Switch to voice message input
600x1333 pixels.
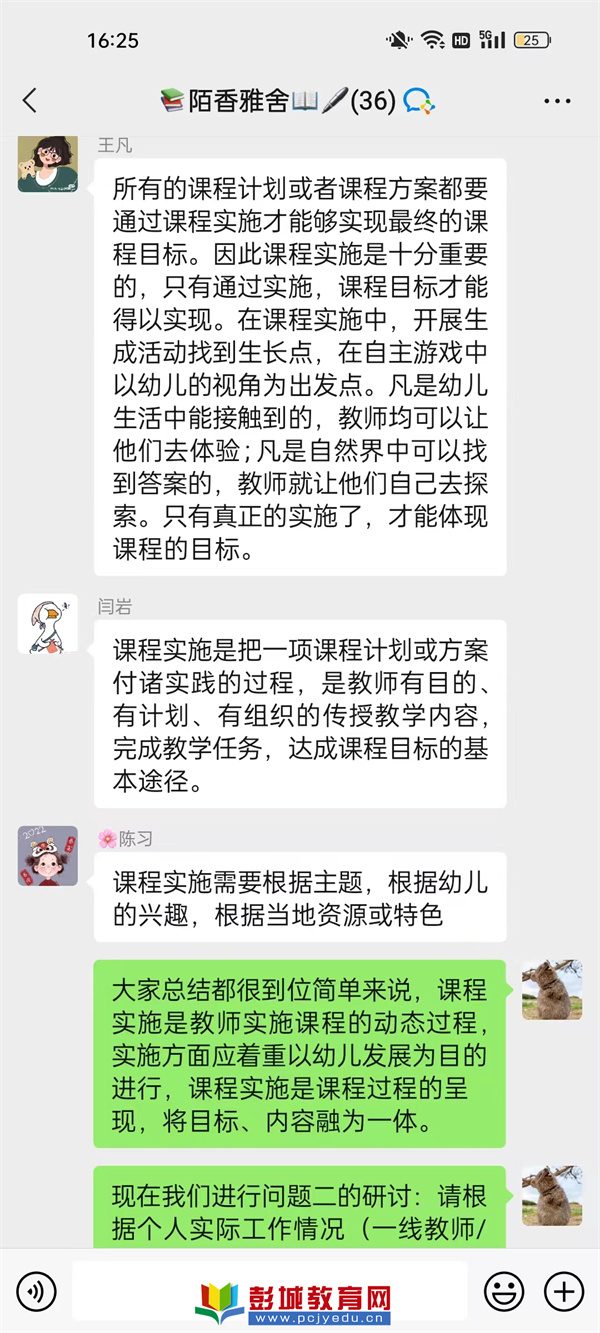click(x=36, y=1292)
